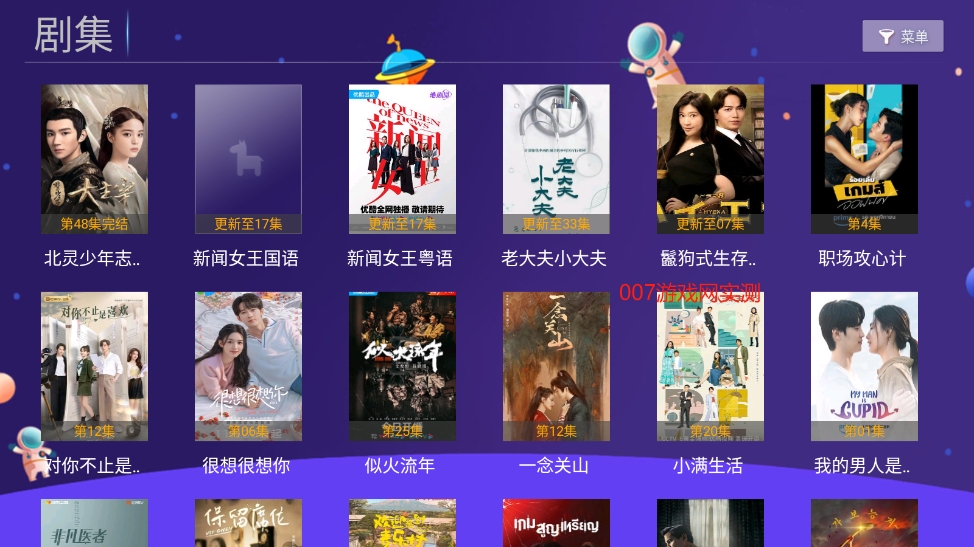
Task: Open 似火流年 drama
Action: coord(402,367)
